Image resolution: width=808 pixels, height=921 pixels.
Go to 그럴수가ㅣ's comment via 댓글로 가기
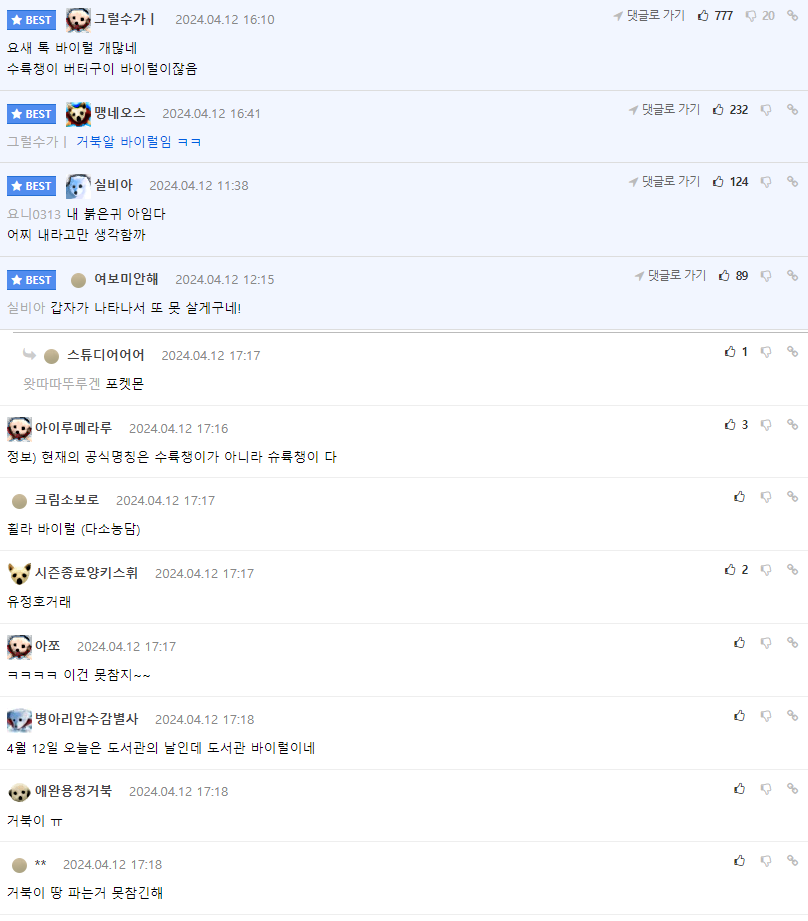650,16
